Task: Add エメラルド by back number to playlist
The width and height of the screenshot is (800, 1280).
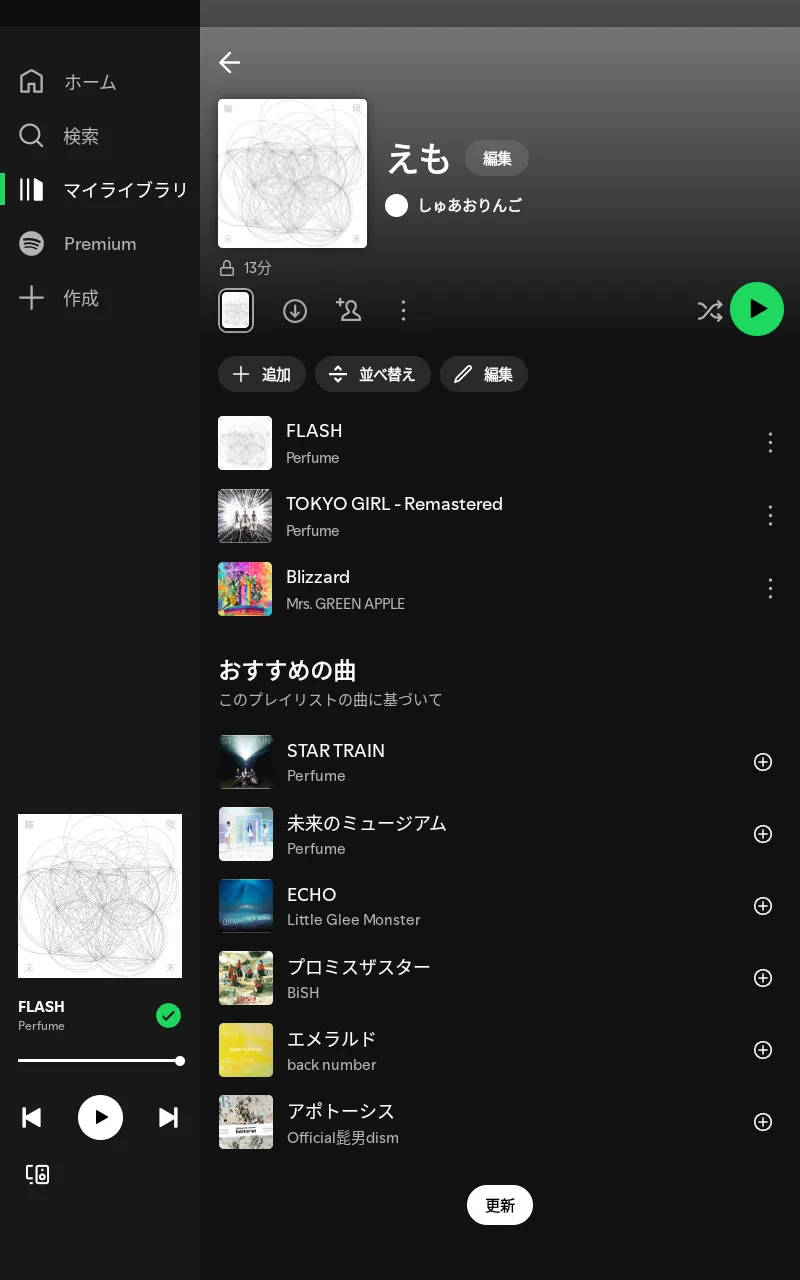Action: pyautogui.click(x=763, y=1050)
